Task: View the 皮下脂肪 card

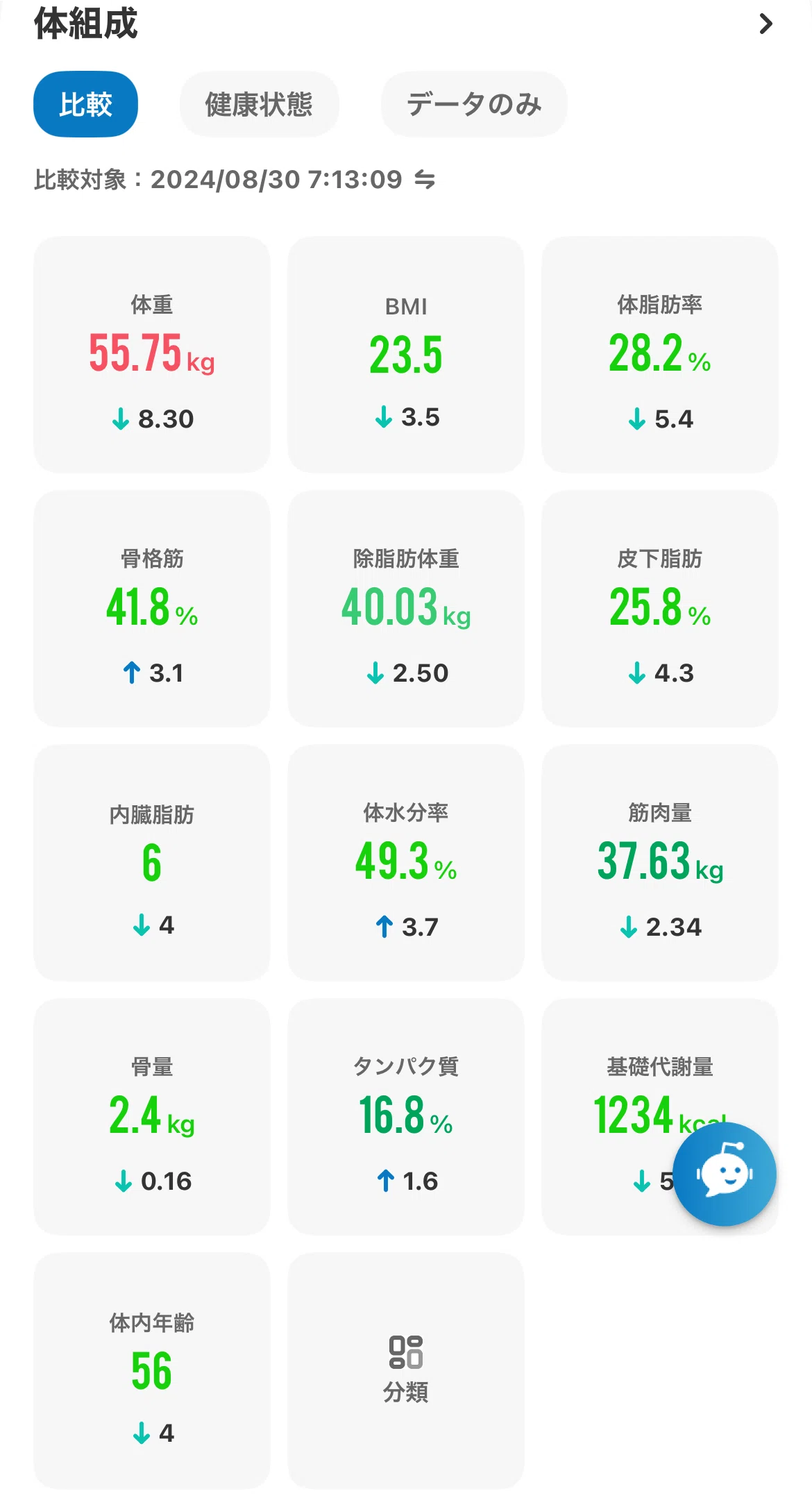Action: click(x=660, y=609)
